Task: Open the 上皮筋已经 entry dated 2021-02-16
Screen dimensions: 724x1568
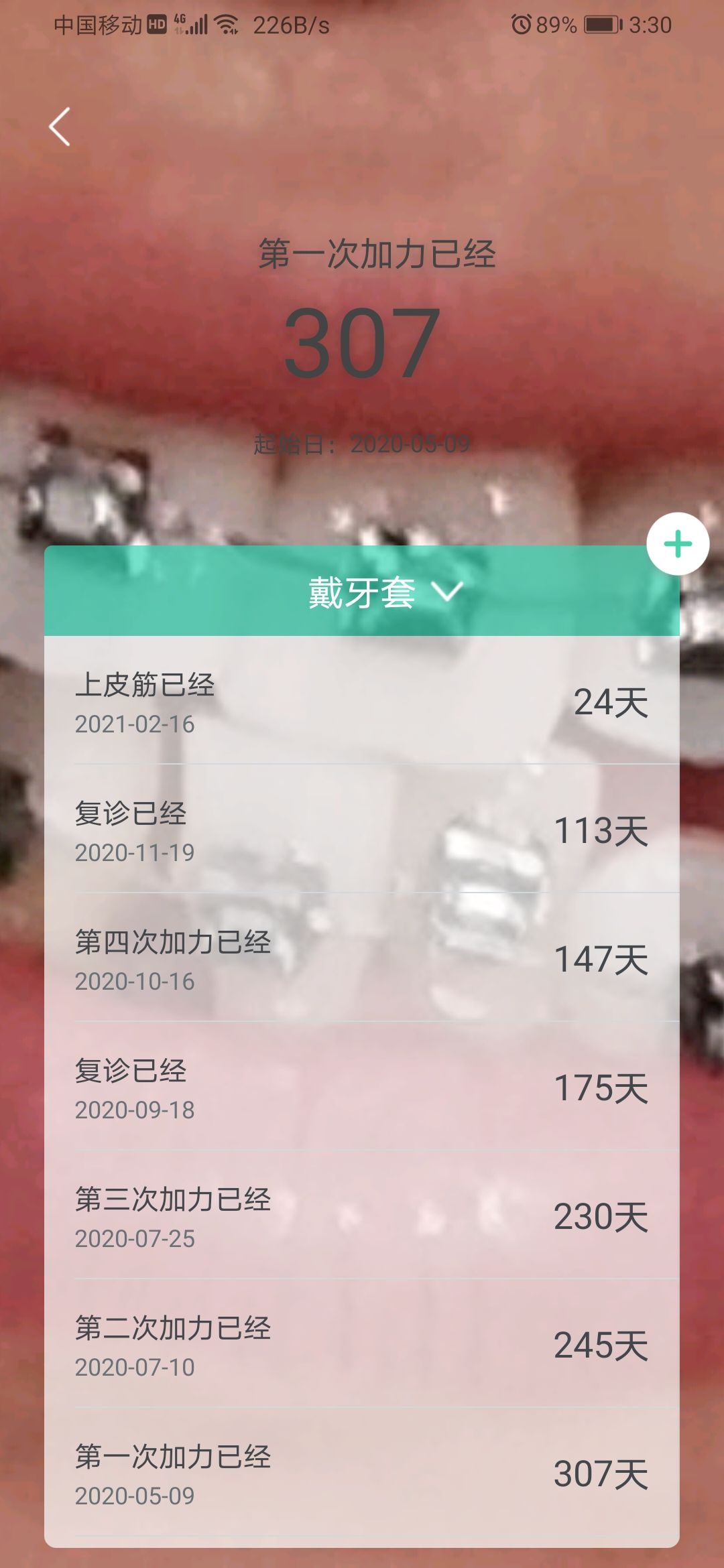Action: (x=362, y=702)
